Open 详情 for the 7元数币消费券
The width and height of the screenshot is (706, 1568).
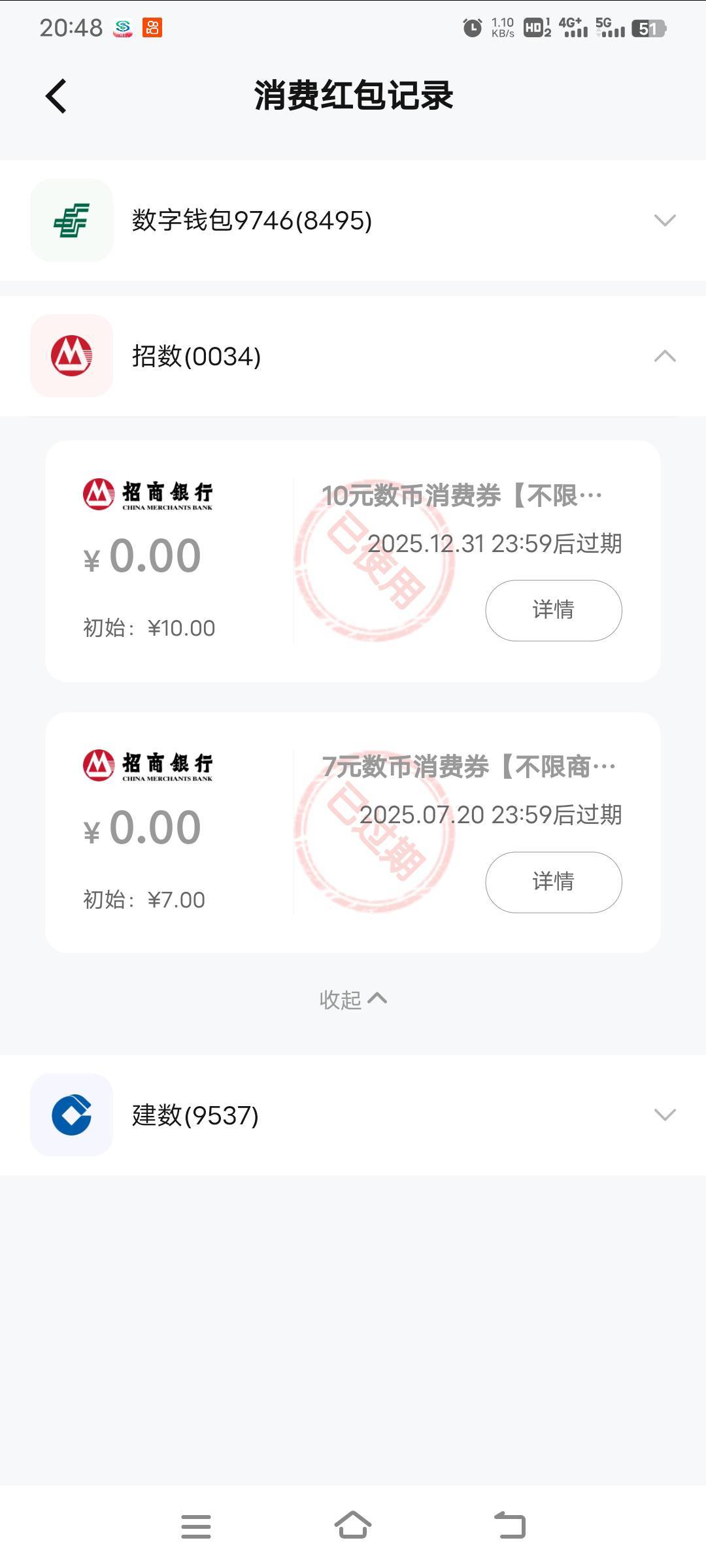[553, 882]
